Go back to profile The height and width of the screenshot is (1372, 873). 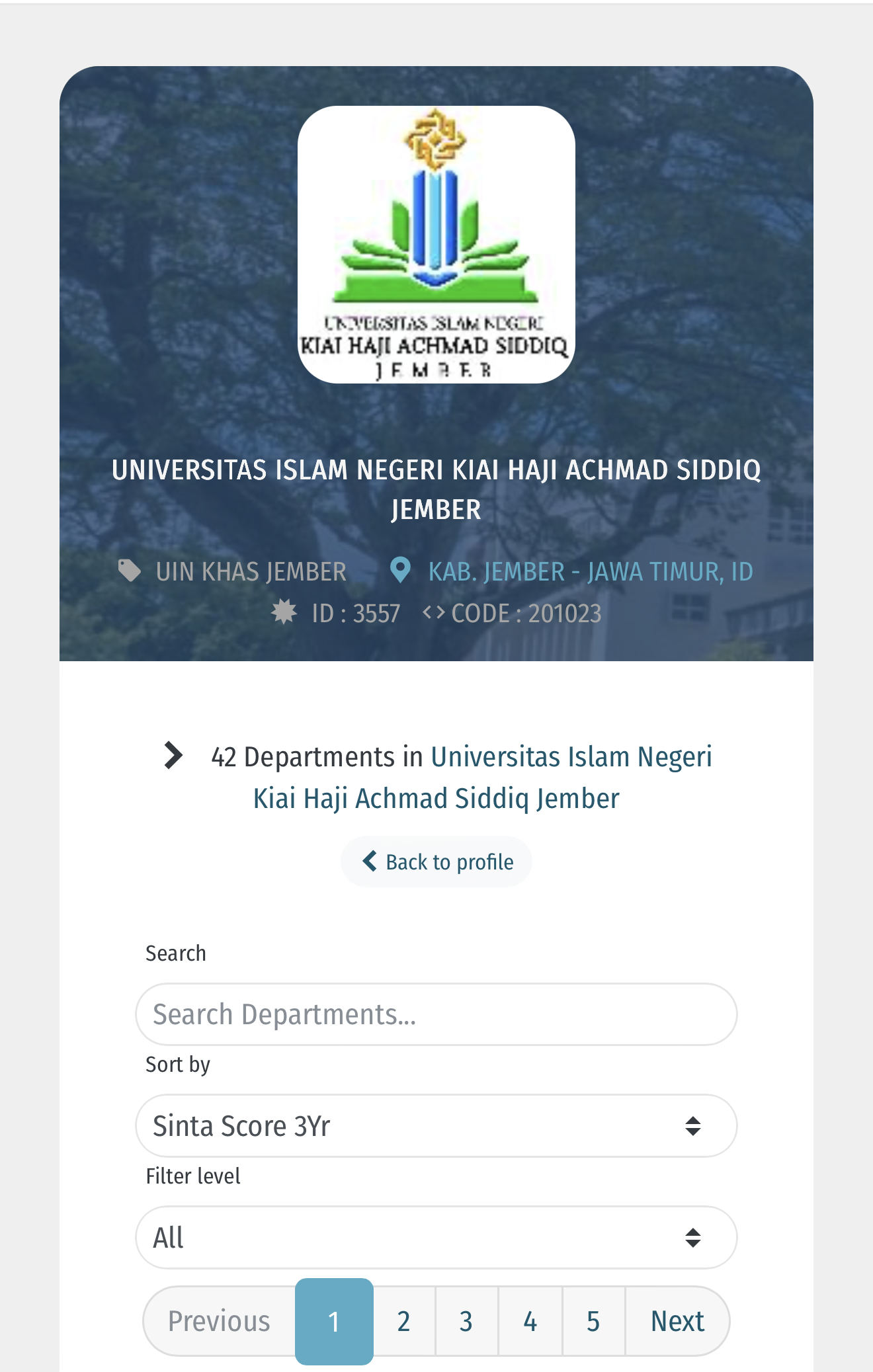(x=436, y=862)
